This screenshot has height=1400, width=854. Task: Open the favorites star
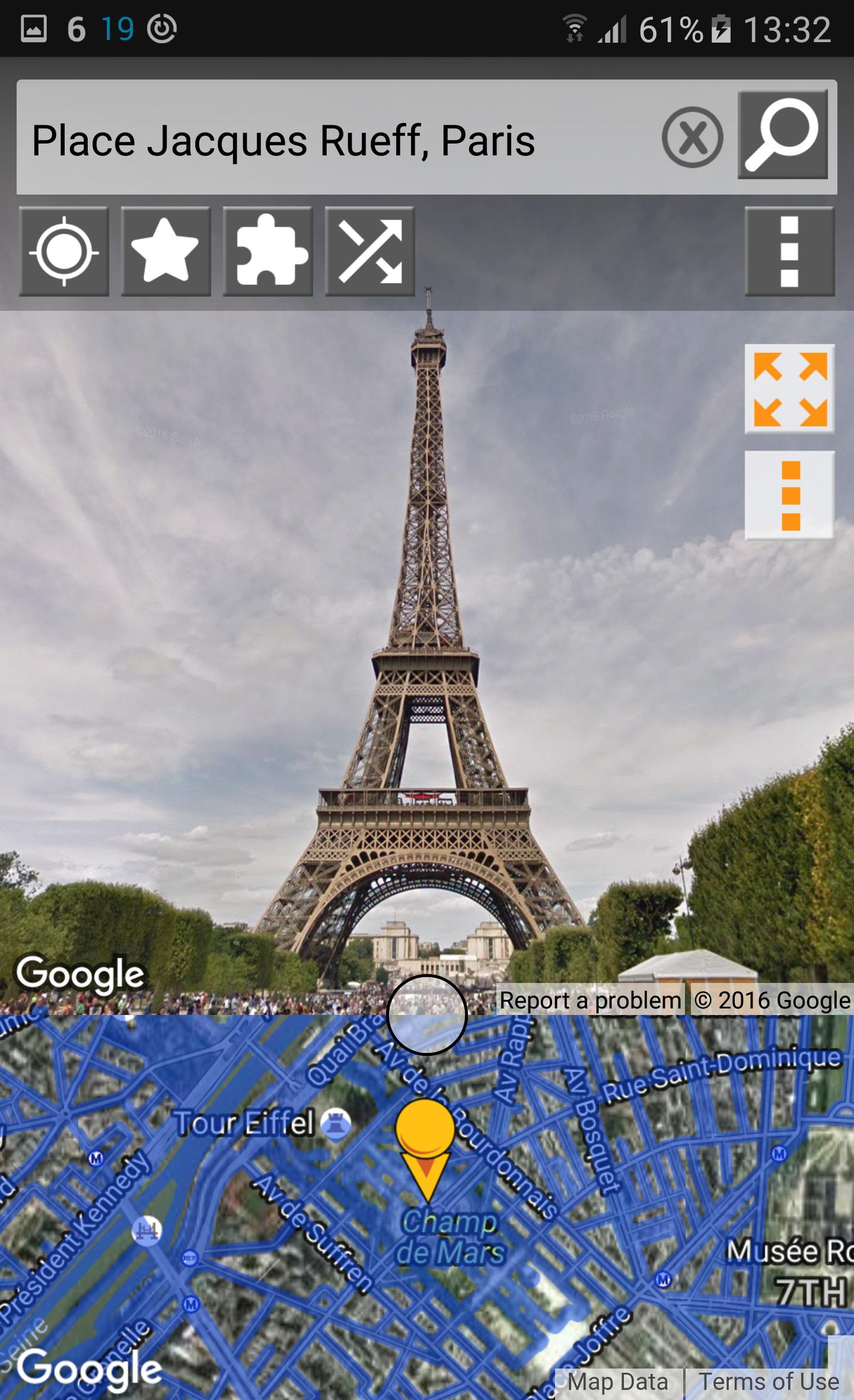point(166,252)
